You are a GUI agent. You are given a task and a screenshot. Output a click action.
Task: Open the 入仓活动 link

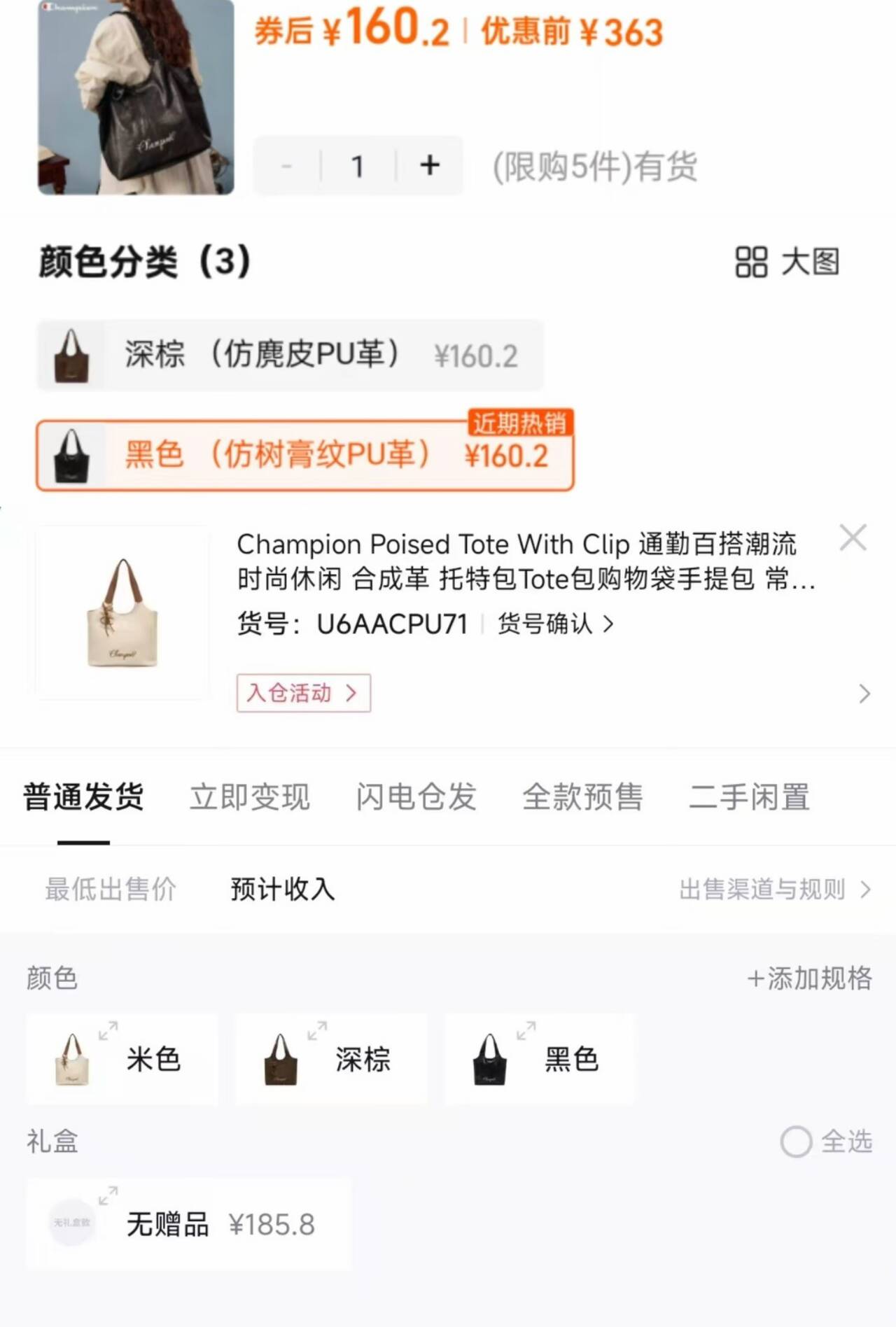pos(302,693)
